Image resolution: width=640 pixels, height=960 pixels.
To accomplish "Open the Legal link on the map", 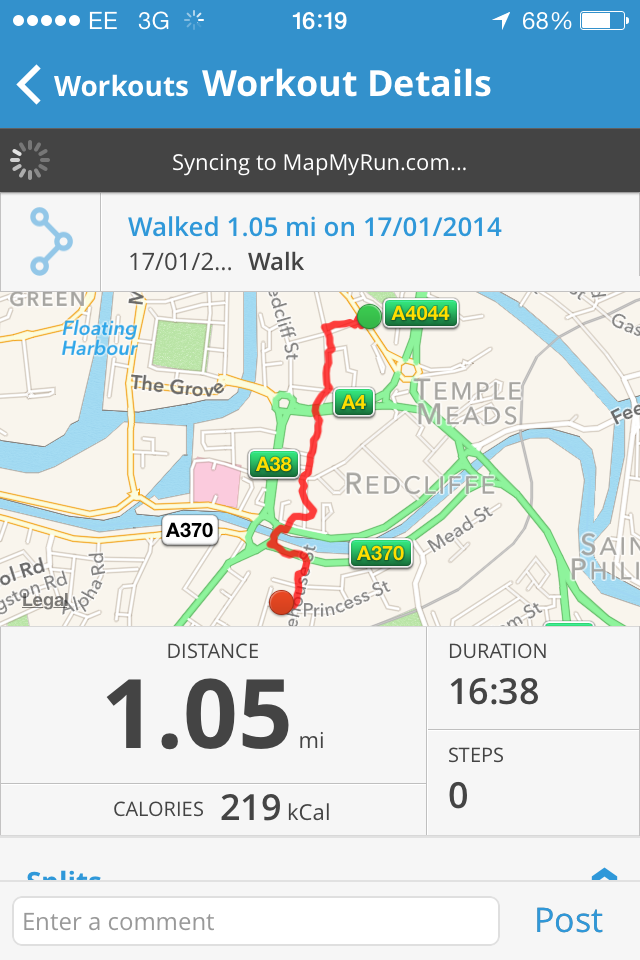I will [45, 601].
